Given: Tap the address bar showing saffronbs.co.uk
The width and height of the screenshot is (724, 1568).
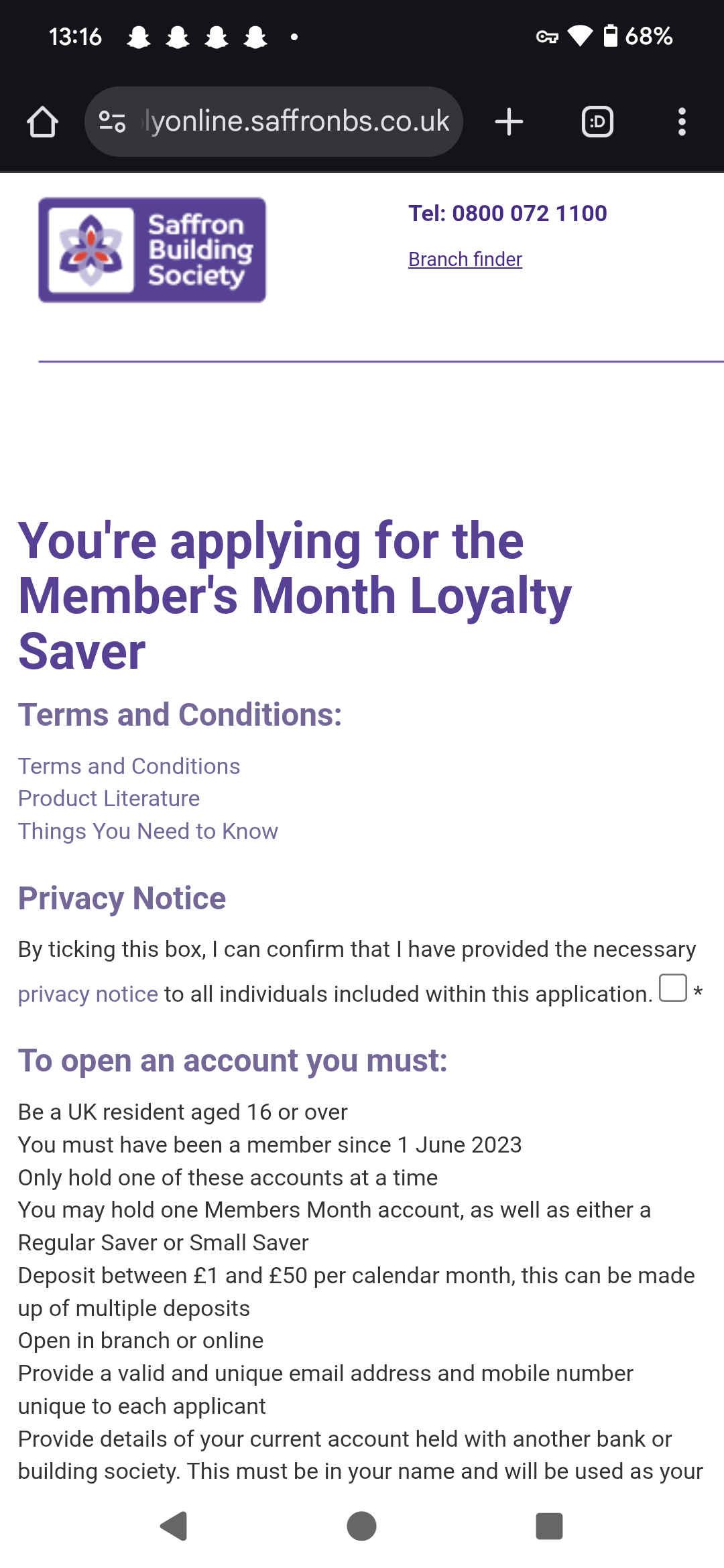Looking at the screenshot, I should pos(274,122).
